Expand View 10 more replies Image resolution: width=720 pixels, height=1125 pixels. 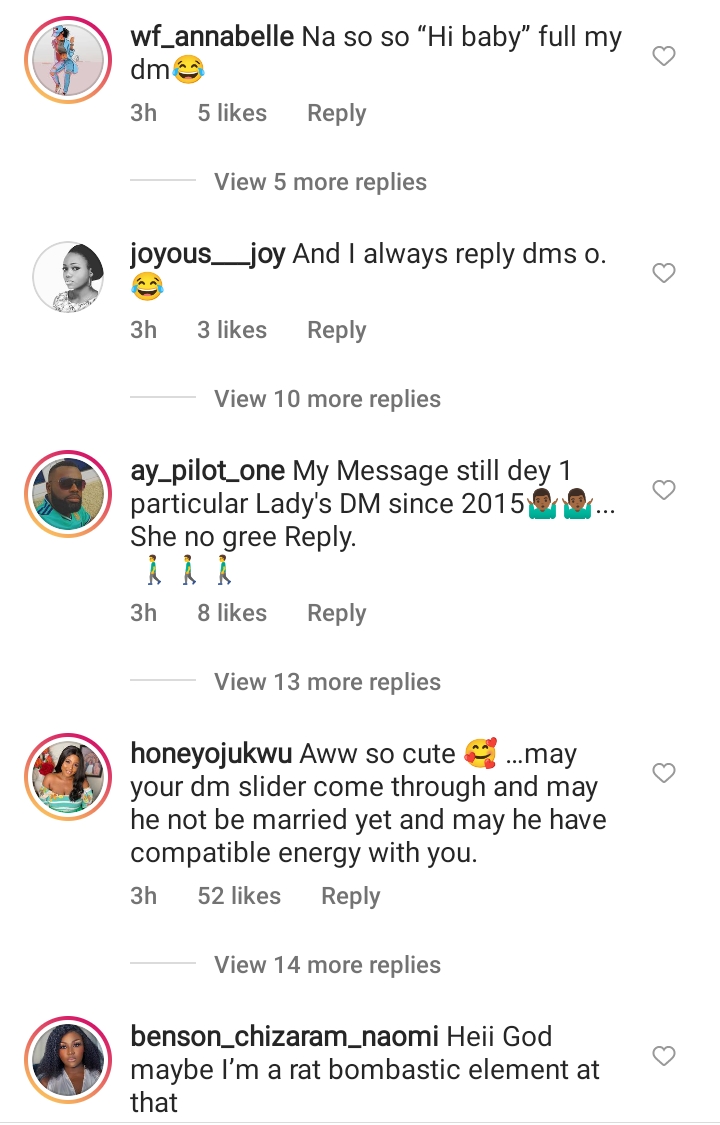pos(327,399)
